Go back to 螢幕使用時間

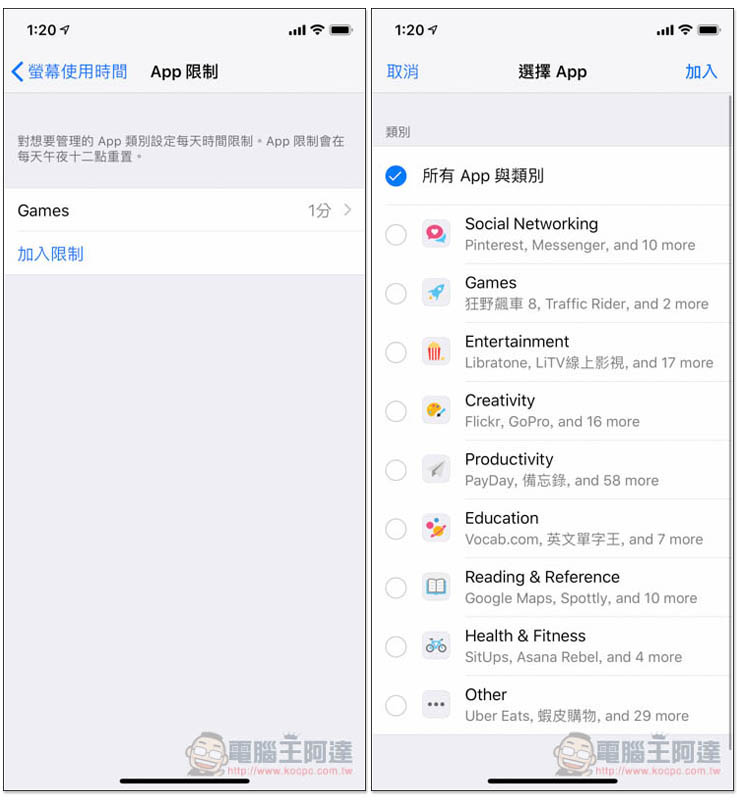click(70, 72)
